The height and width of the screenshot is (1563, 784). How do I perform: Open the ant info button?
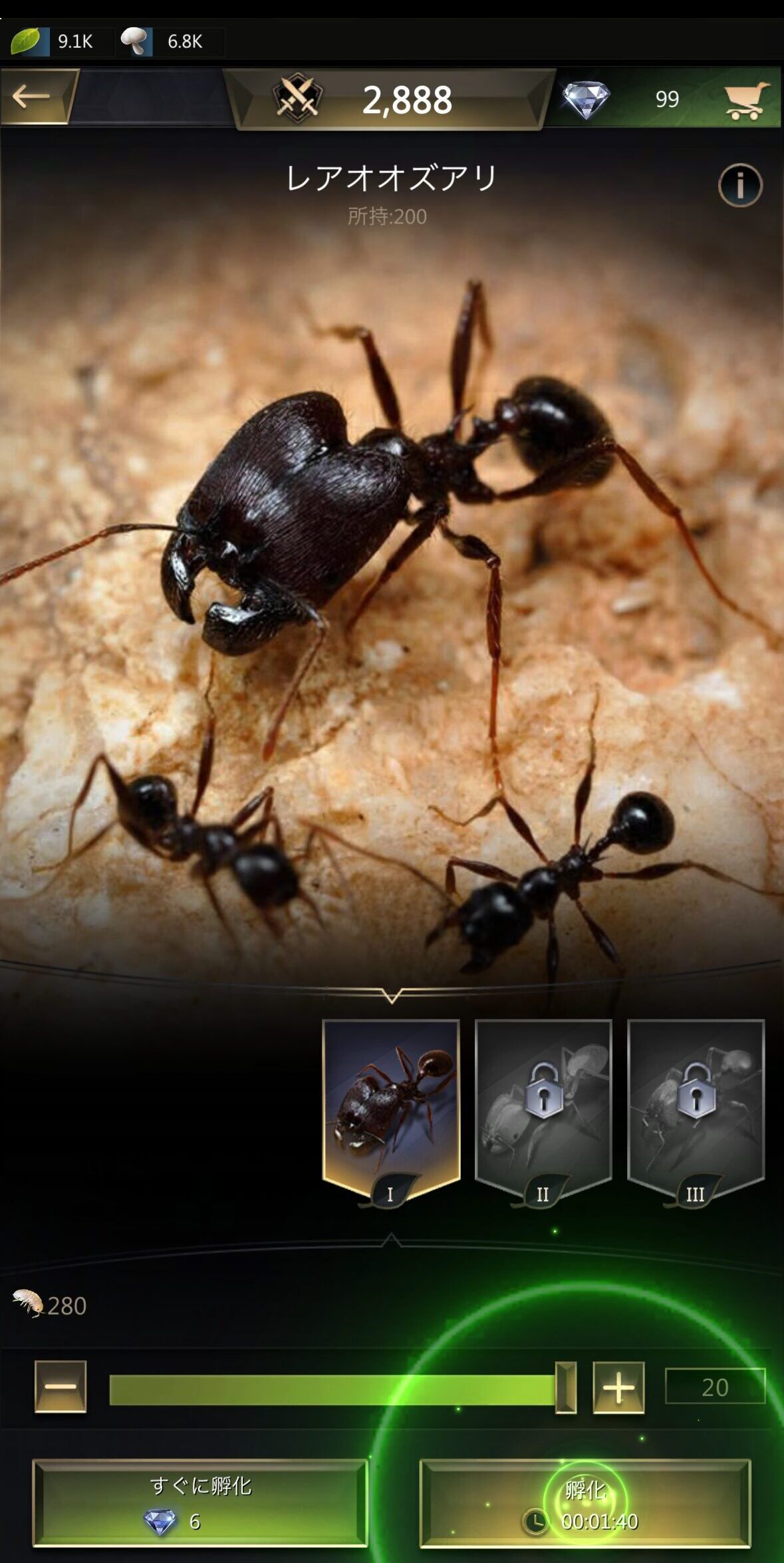739,185
